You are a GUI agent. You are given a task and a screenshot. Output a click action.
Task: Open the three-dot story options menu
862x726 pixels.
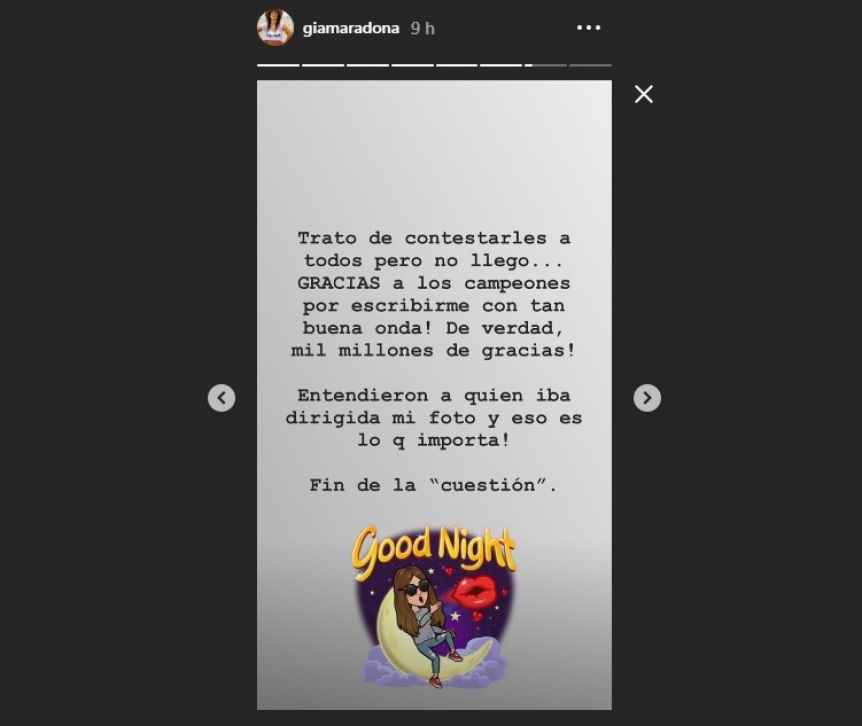point(589,28)
